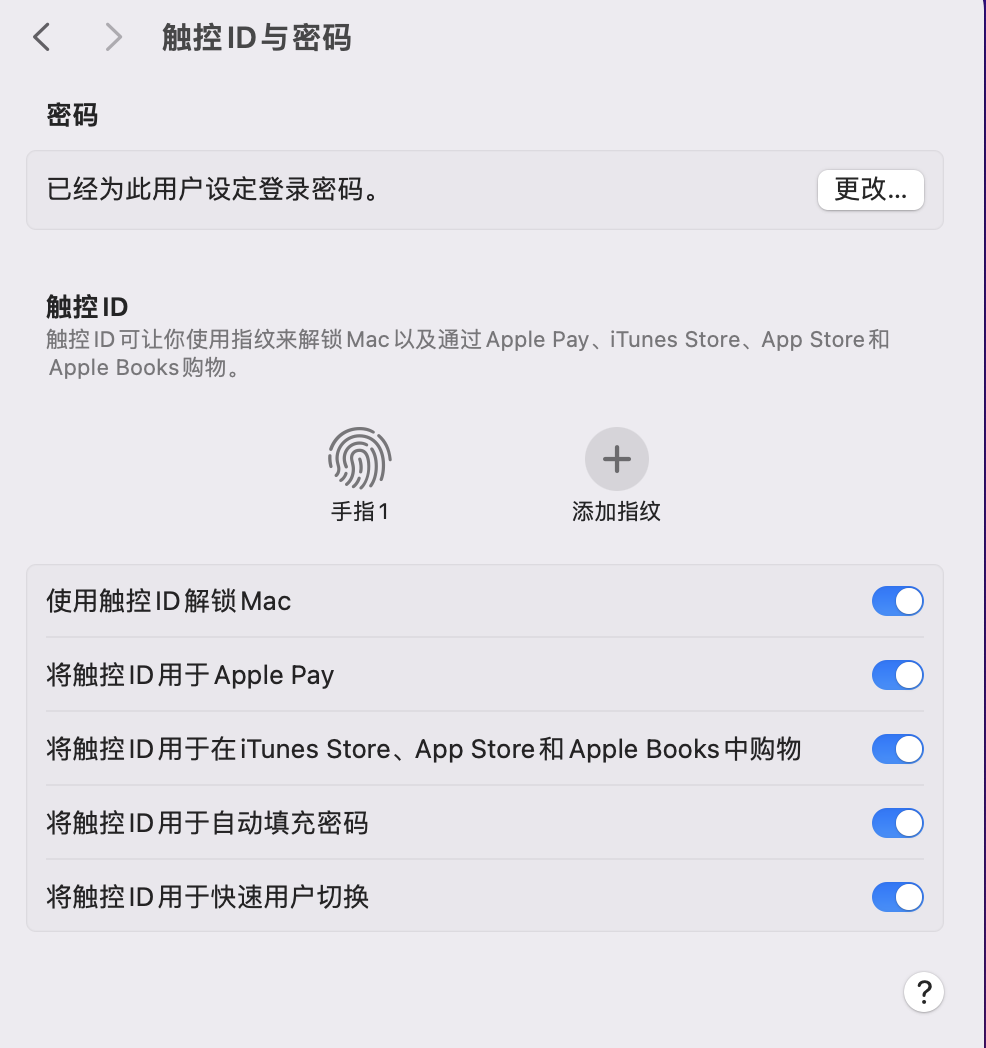Turn off 触控ID用于自动填充密码
Image resolution: width=986 pixels, height=1048 pixels.
pos(897,823)
